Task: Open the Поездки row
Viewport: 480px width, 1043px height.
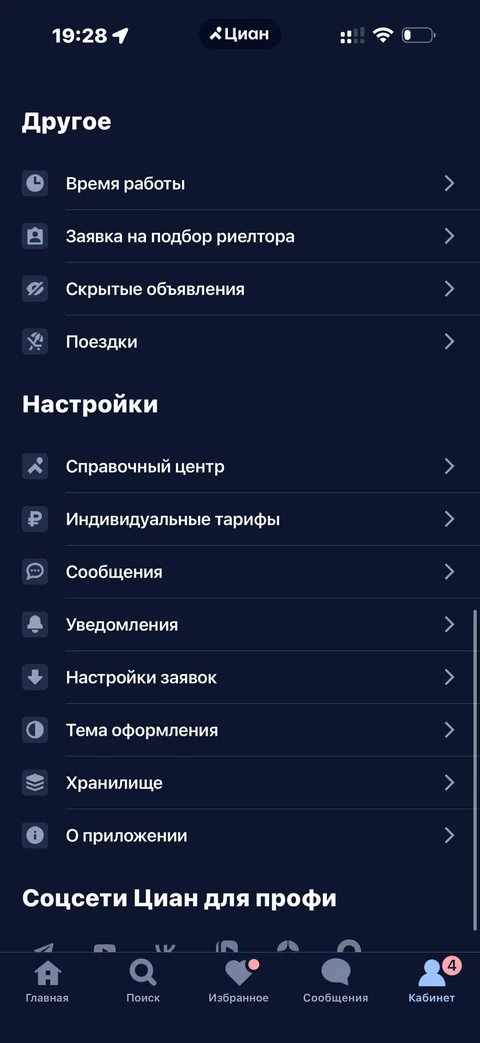Action: [x=240, y=342]
